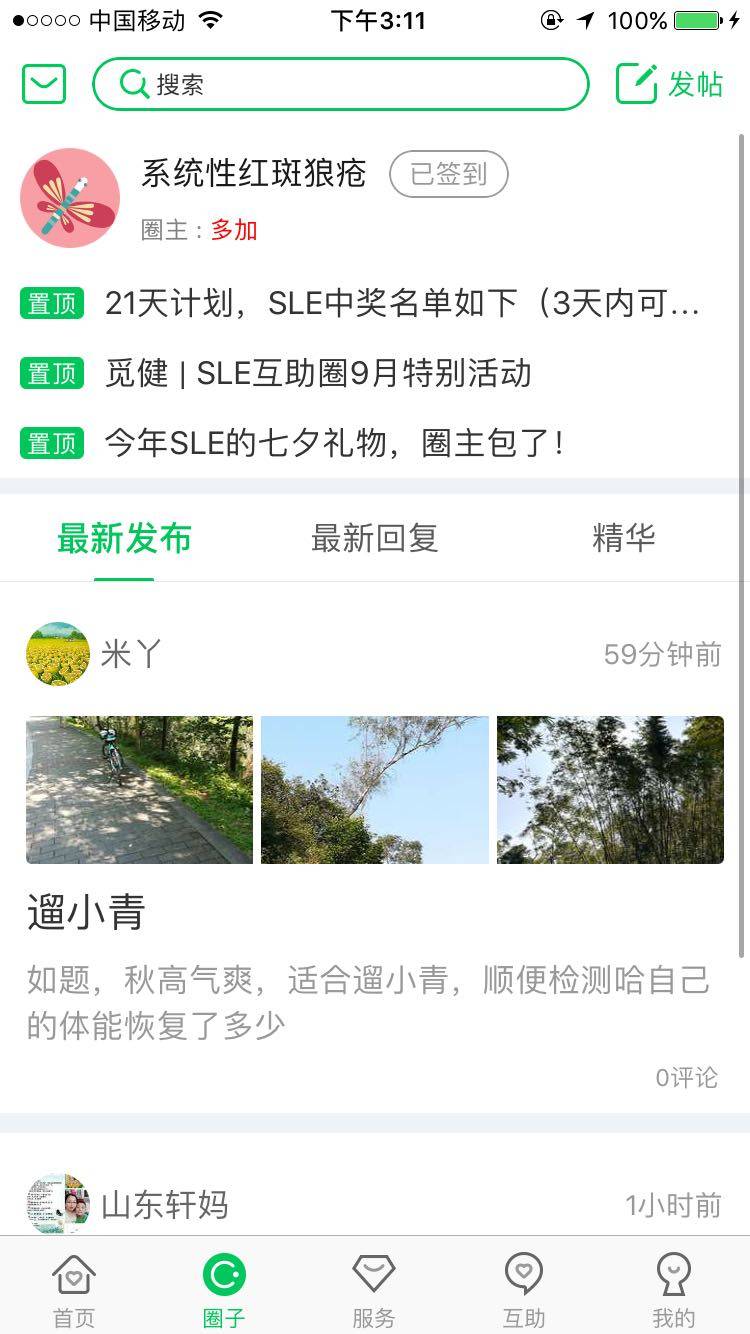Open the 溜小青 post by 米丫
The image size is (750, 1334).
pos(86,912)
